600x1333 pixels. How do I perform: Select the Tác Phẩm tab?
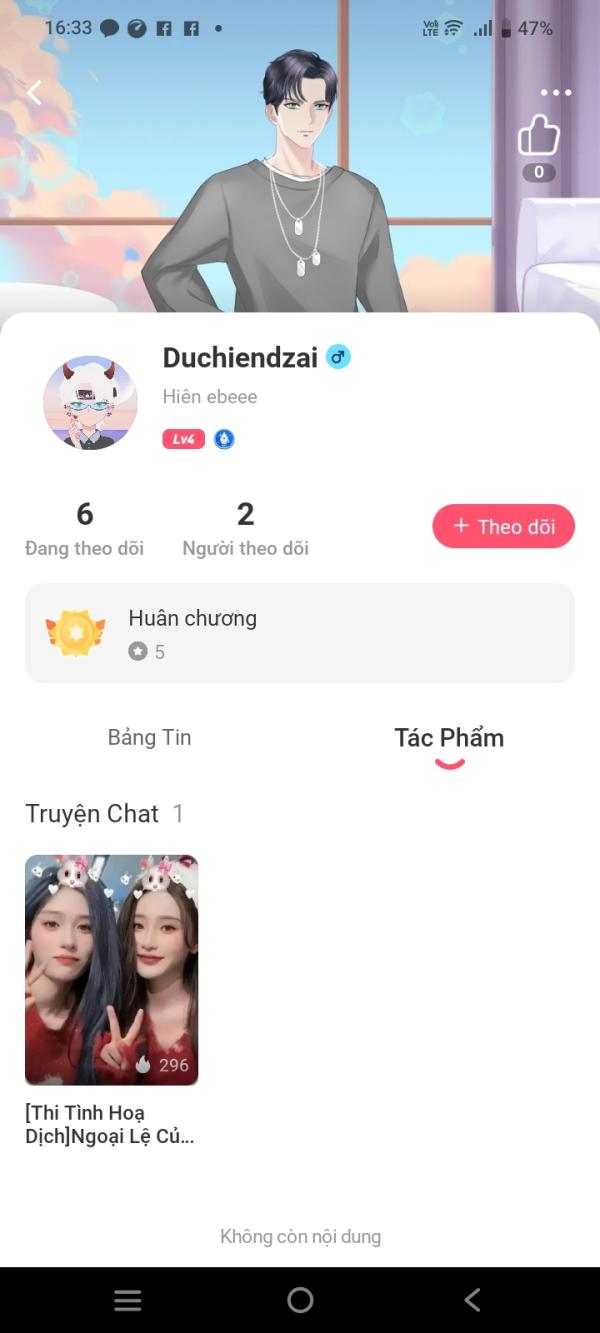click(449, 738)
